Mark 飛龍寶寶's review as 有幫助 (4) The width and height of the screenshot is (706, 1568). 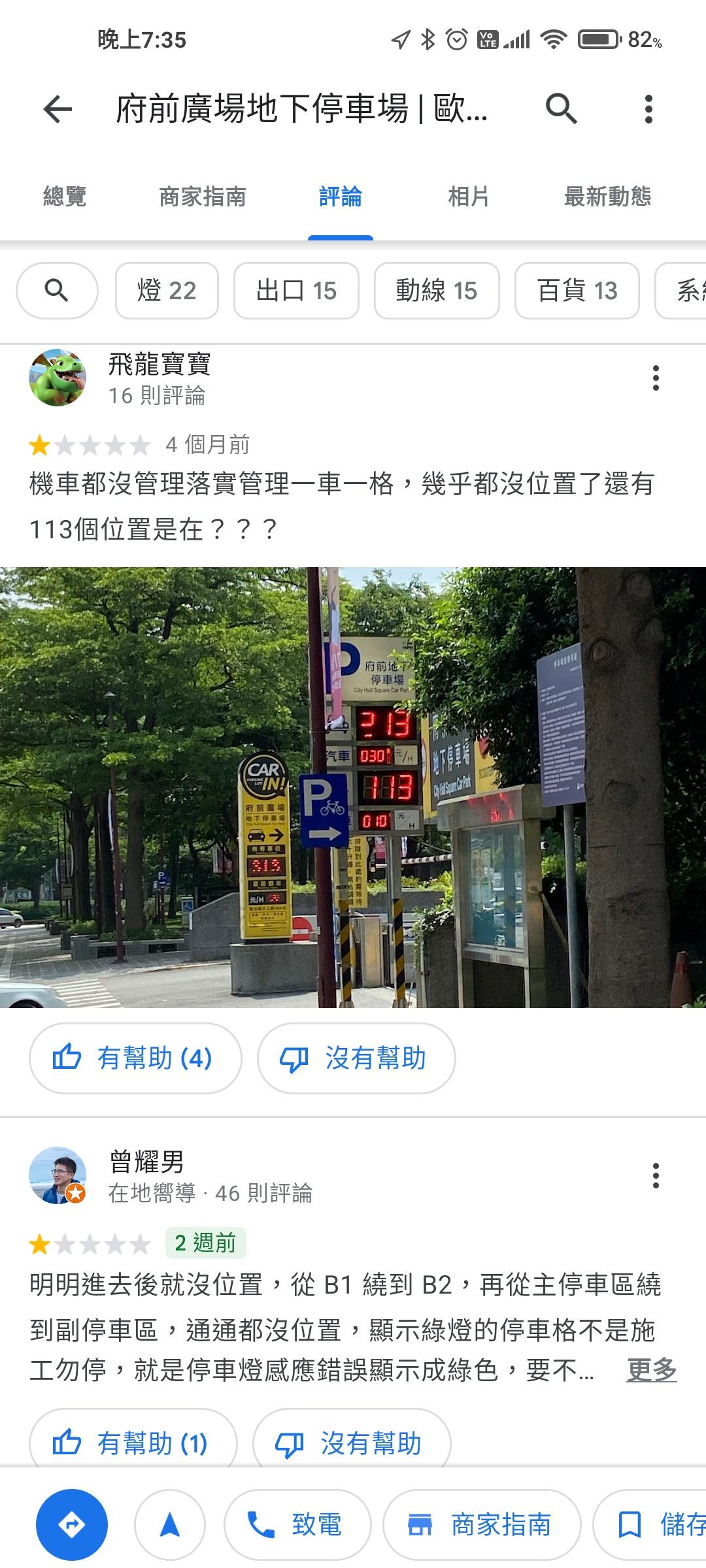coord(135,1058)
